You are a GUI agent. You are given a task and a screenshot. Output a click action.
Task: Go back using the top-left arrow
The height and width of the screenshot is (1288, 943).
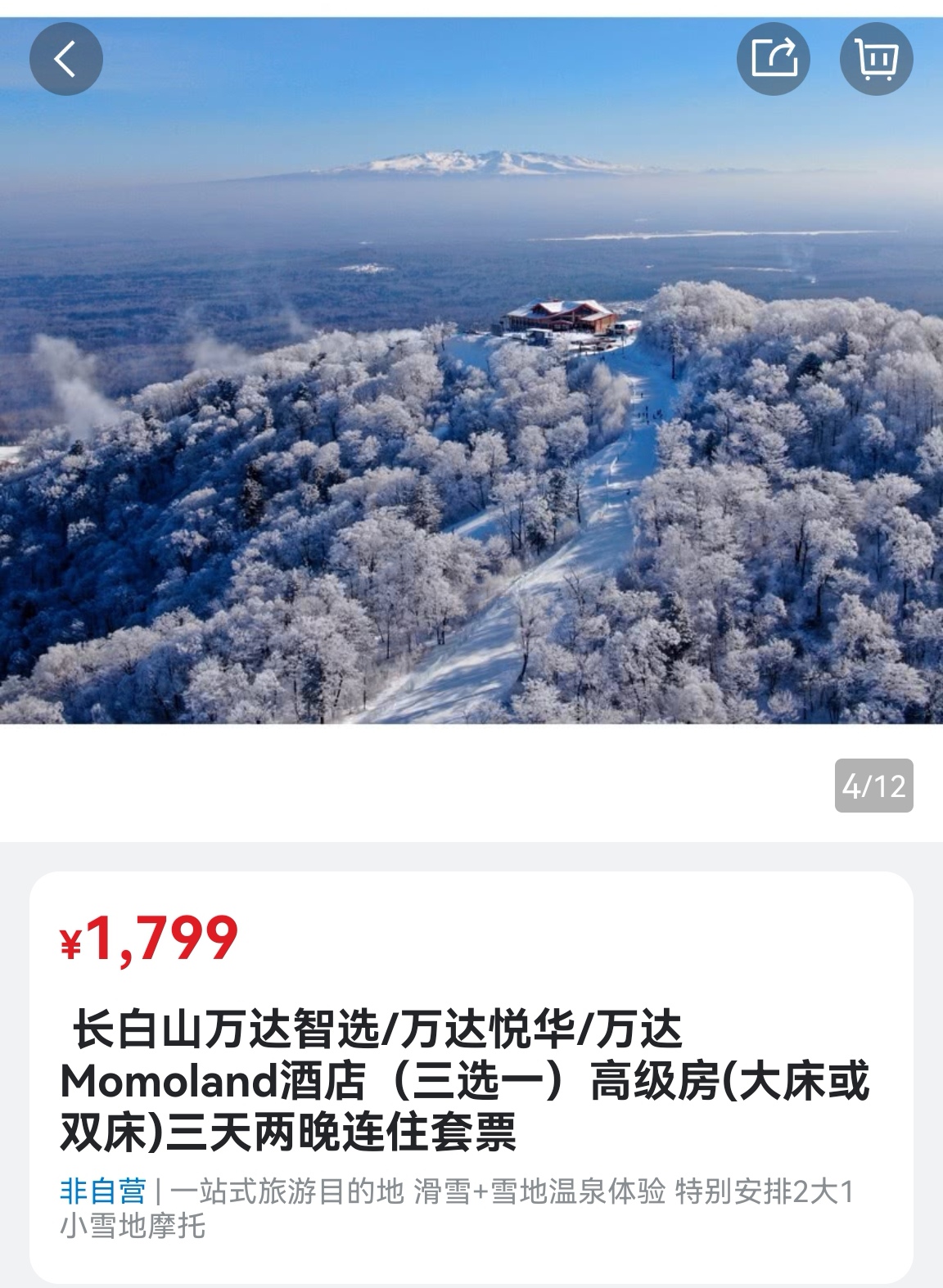coord(65,59)
